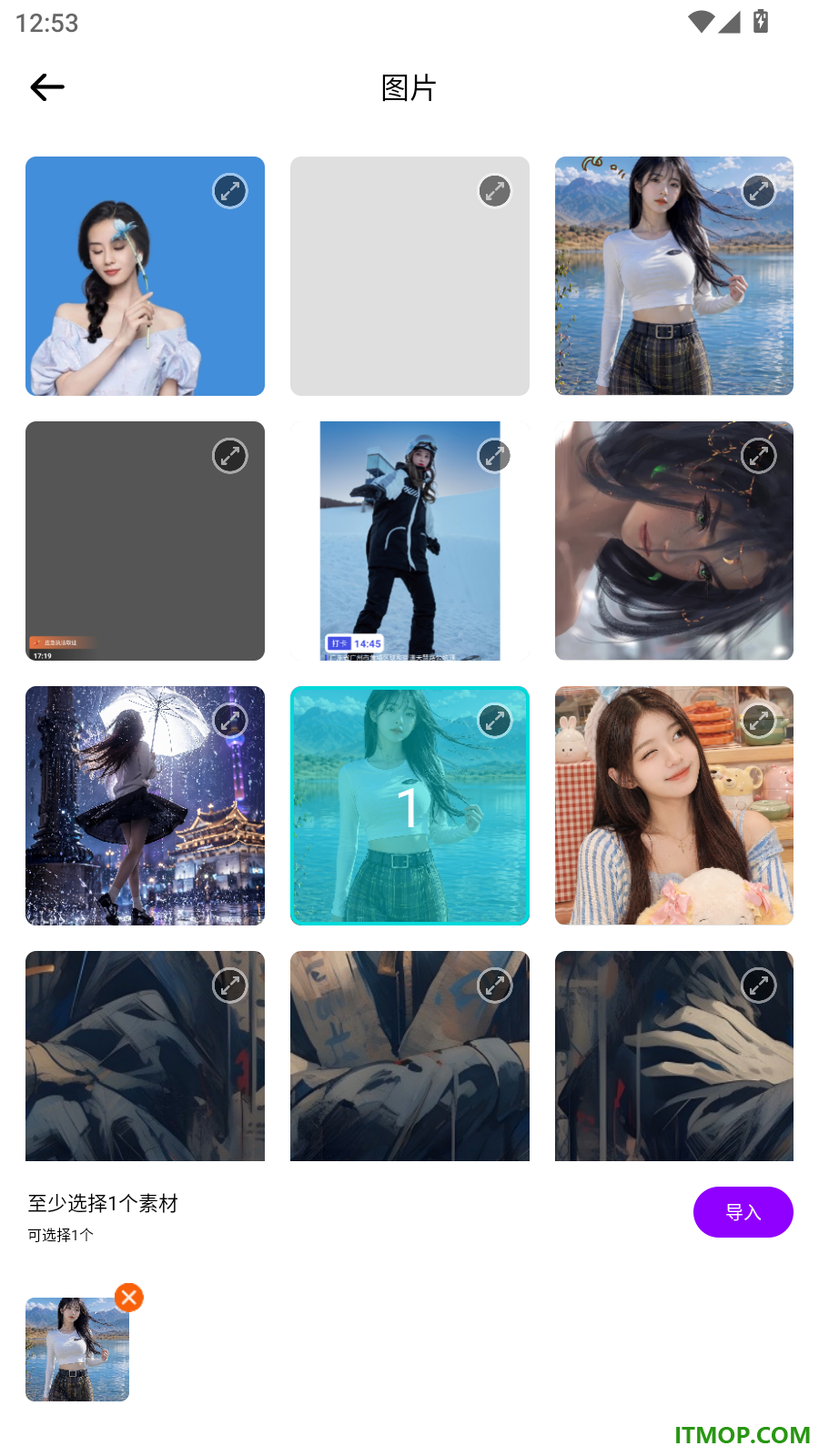Image resolution: width=819 pixels, height=1456 pixels.
Task: Remove the selected photo with orange X
Action: click(129, 1298)
